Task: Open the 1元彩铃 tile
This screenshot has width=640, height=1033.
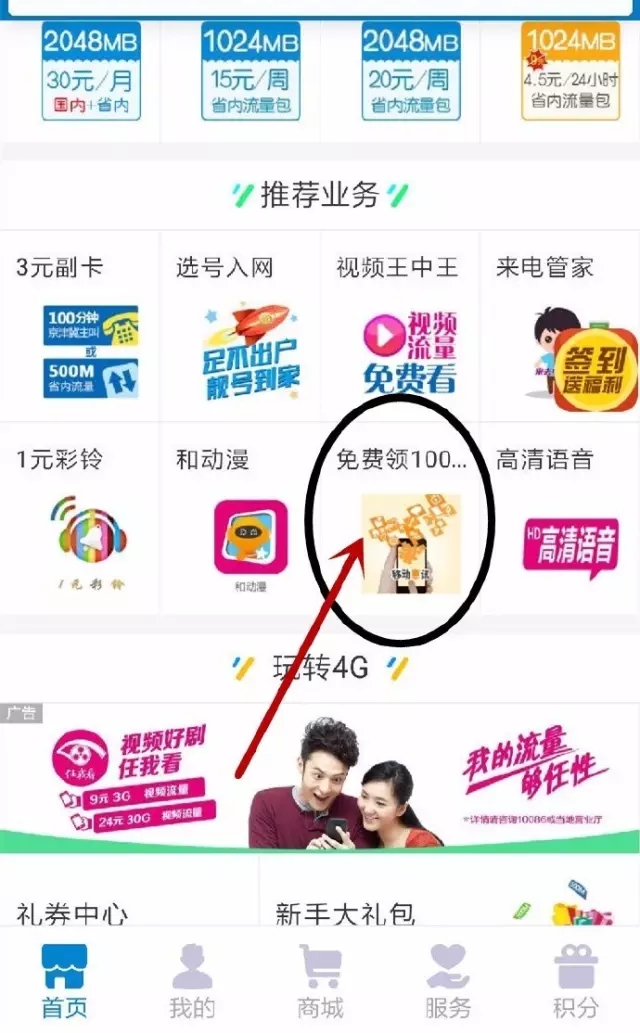Action: [x=80, y=520]
